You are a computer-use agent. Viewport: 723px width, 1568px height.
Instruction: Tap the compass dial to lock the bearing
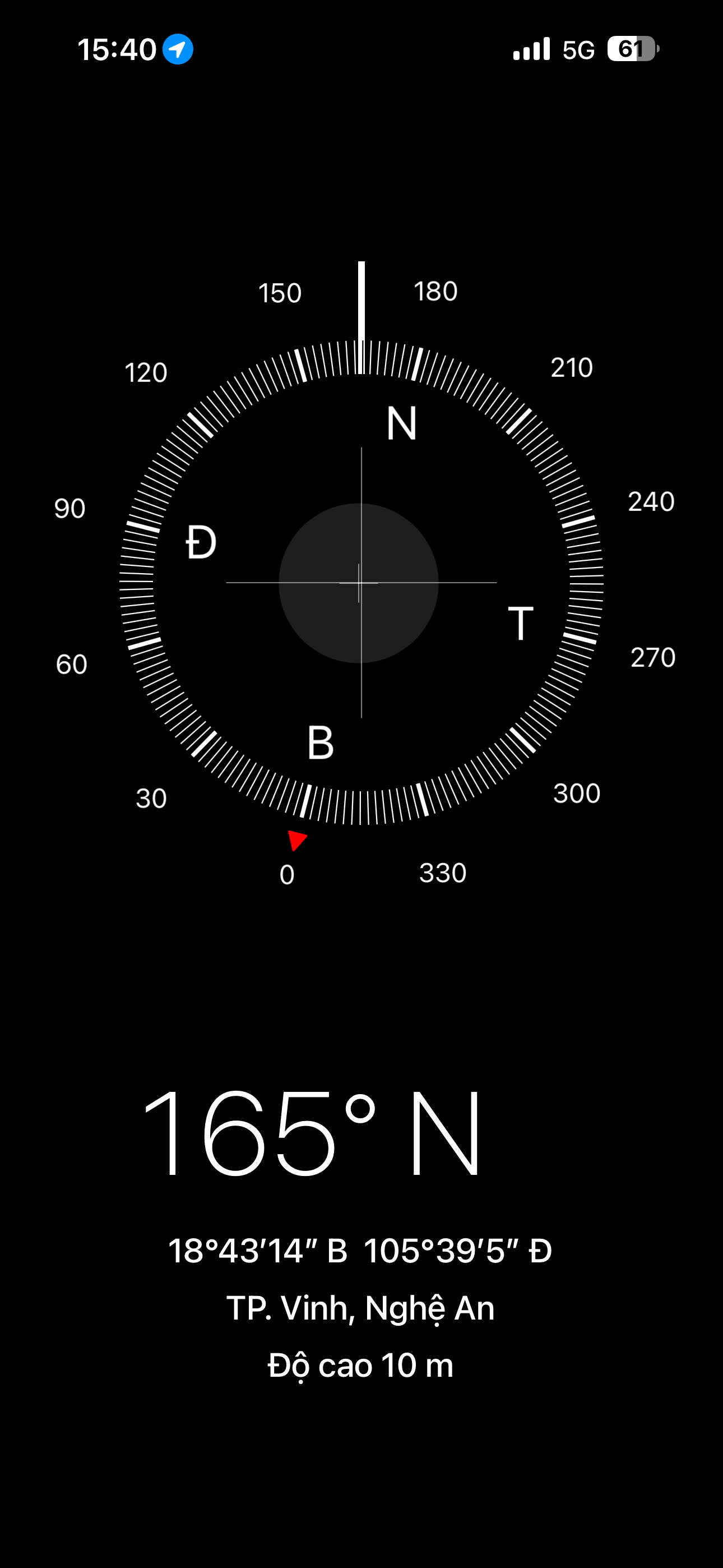(x=361, y=583)
